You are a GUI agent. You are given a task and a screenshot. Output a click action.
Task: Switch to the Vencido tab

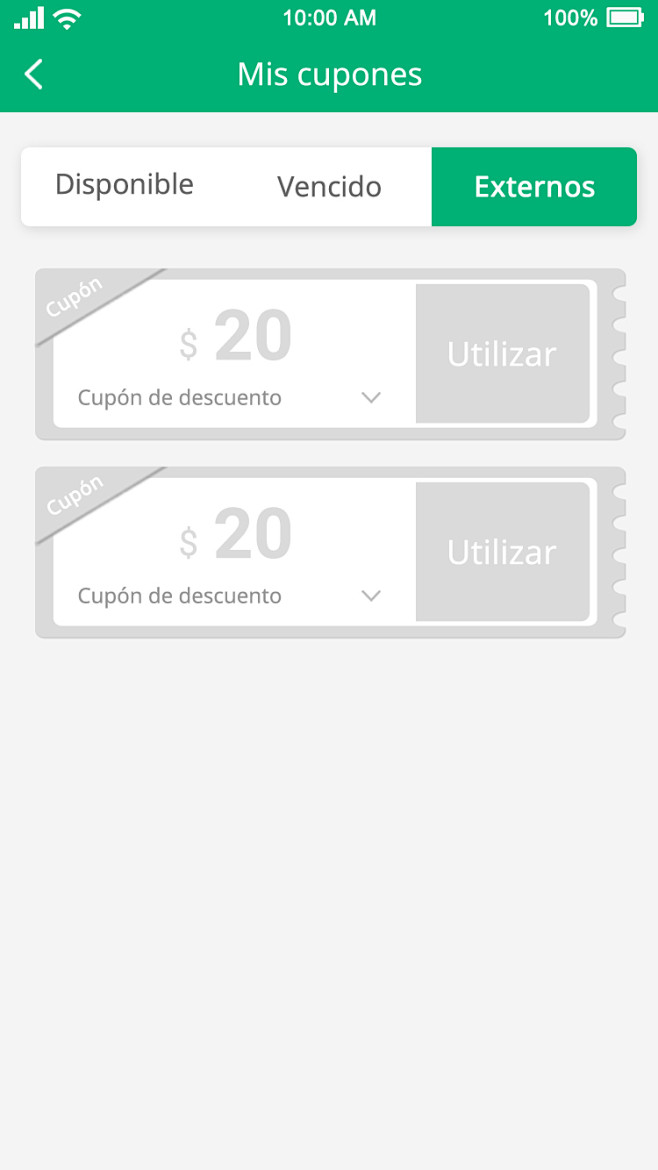(x=329, y=187)
